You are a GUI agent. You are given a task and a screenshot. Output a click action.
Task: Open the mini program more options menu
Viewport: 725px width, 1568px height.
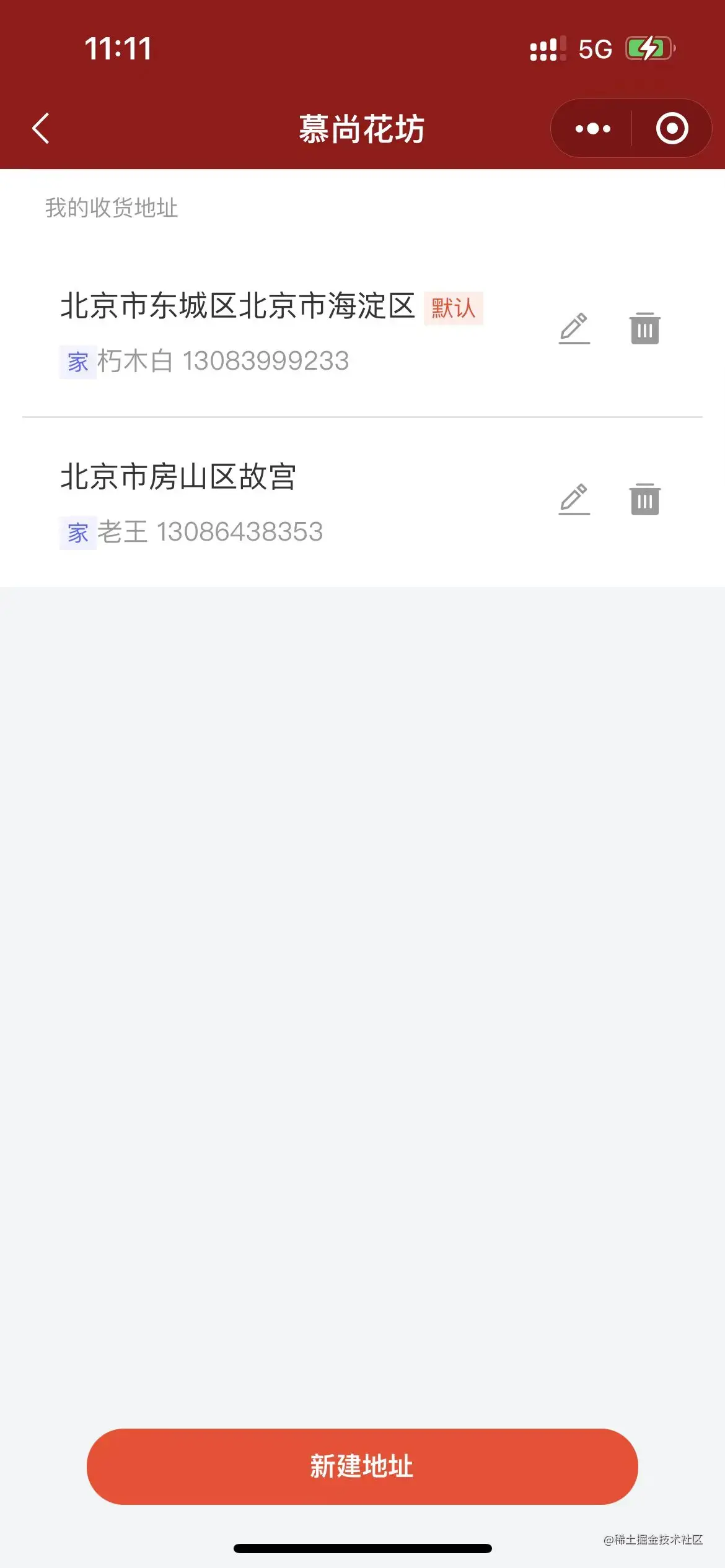pyautogui.click(x=592, y=129)
